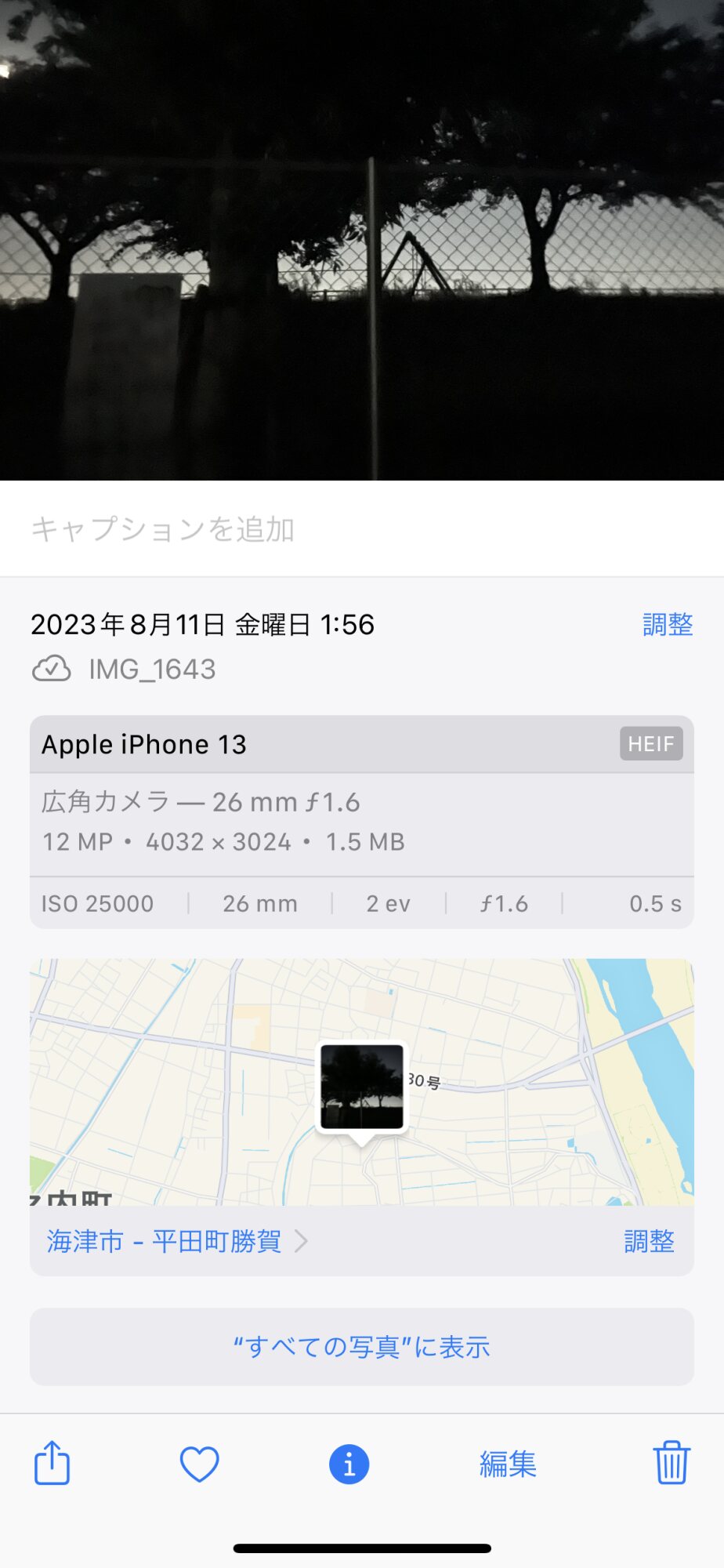Open 編集 to edit the photo

(x=508, y=1464)
